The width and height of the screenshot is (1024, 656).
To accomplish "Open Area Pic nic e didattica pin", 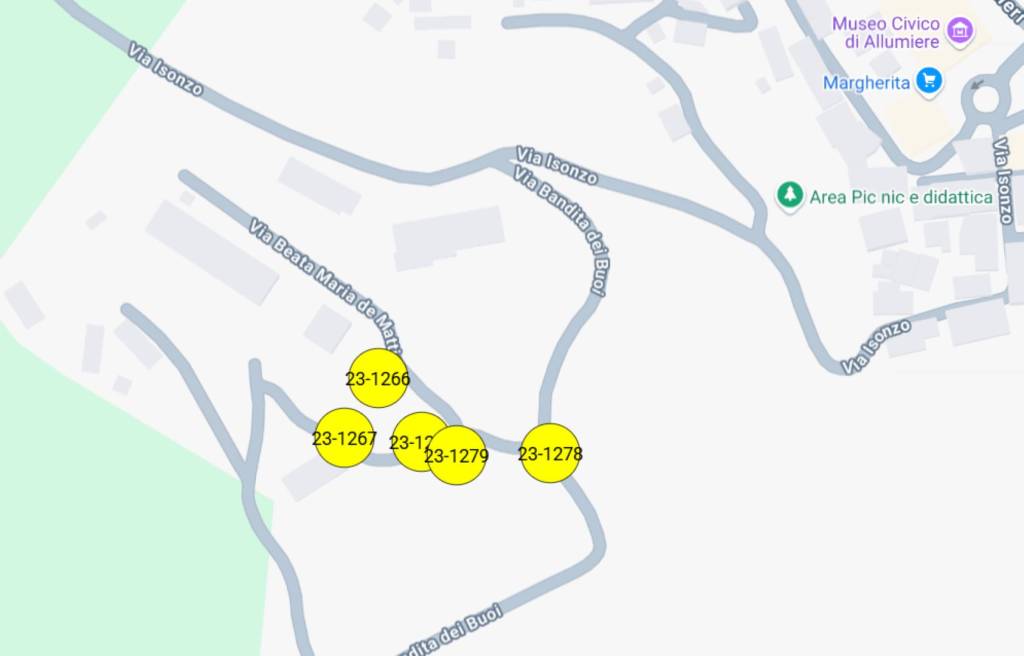I will pyautogui.click(x=790, y=195).
